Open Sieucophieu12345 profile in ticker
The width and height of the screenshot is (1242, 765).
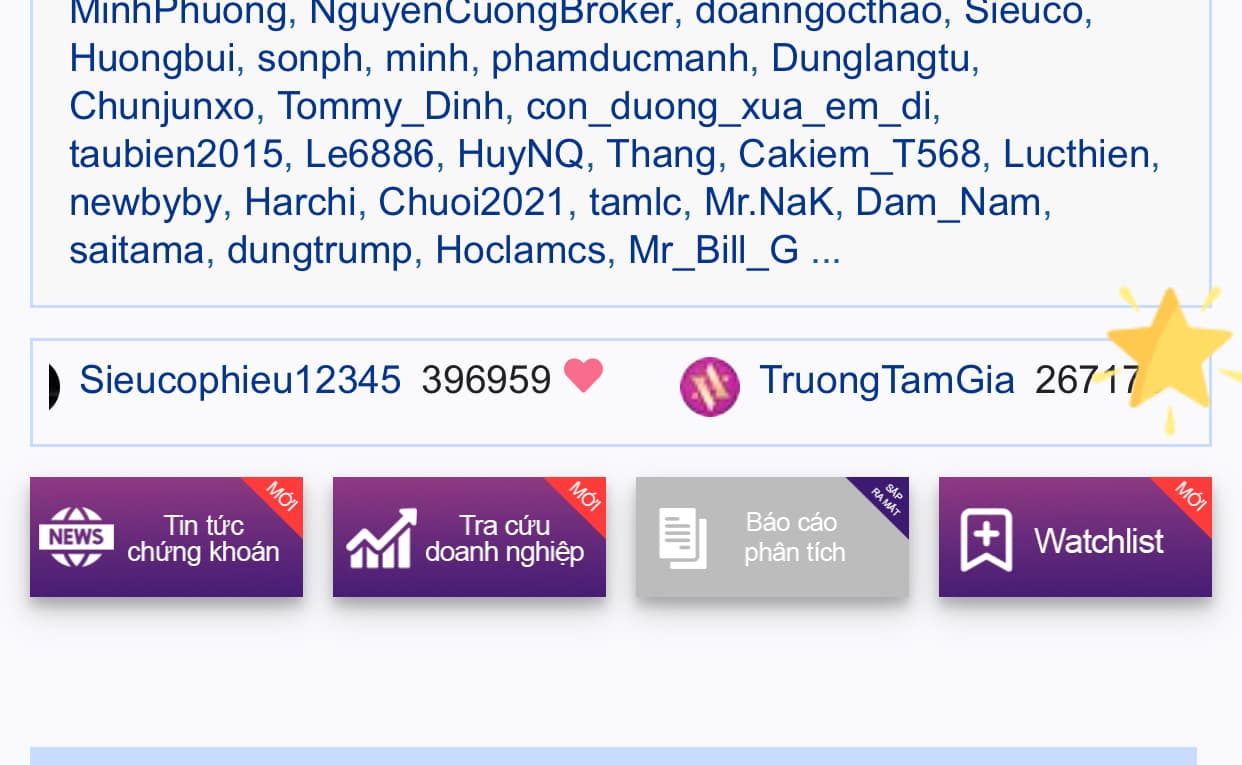[240, 381]
